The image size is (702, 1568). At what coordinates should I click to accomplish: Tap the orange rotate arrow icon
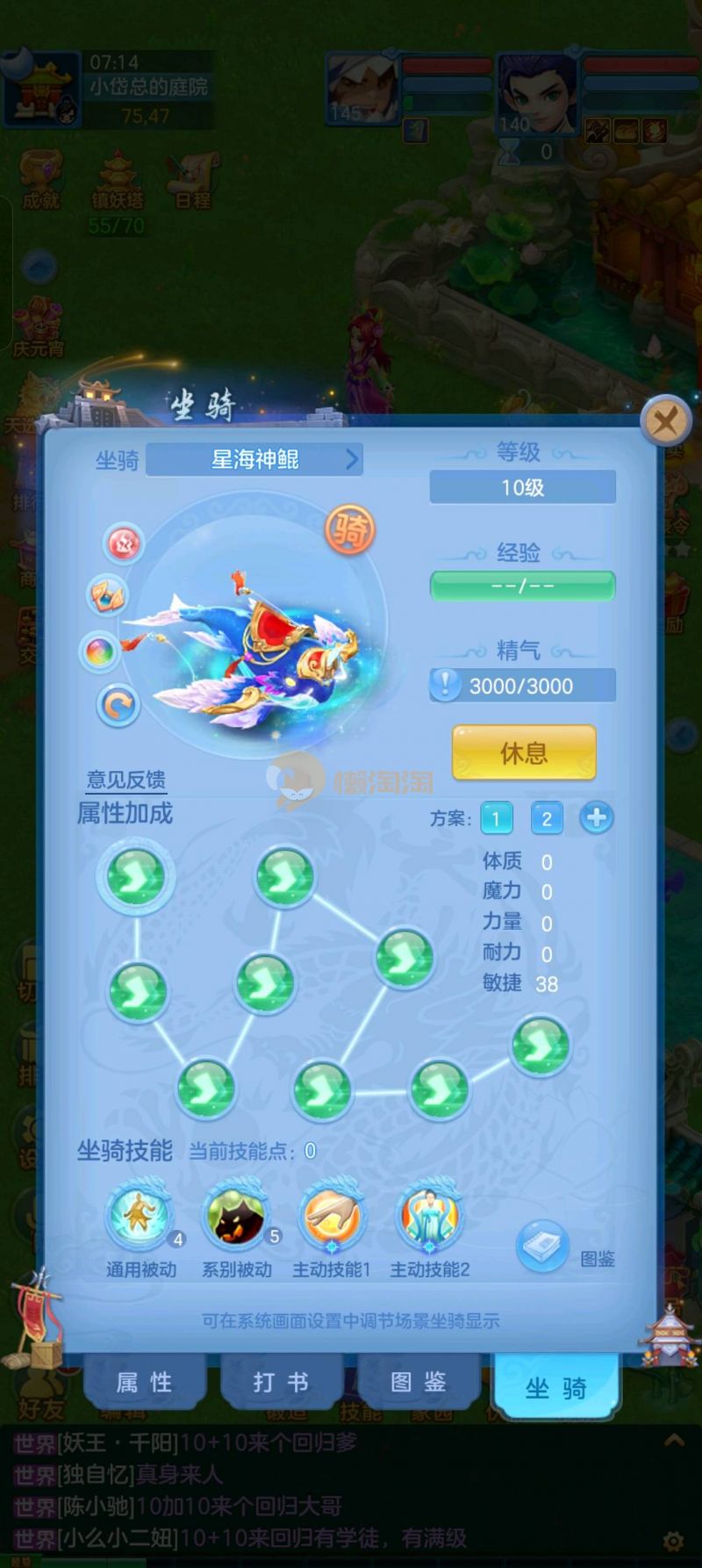(x=118, y=704)
